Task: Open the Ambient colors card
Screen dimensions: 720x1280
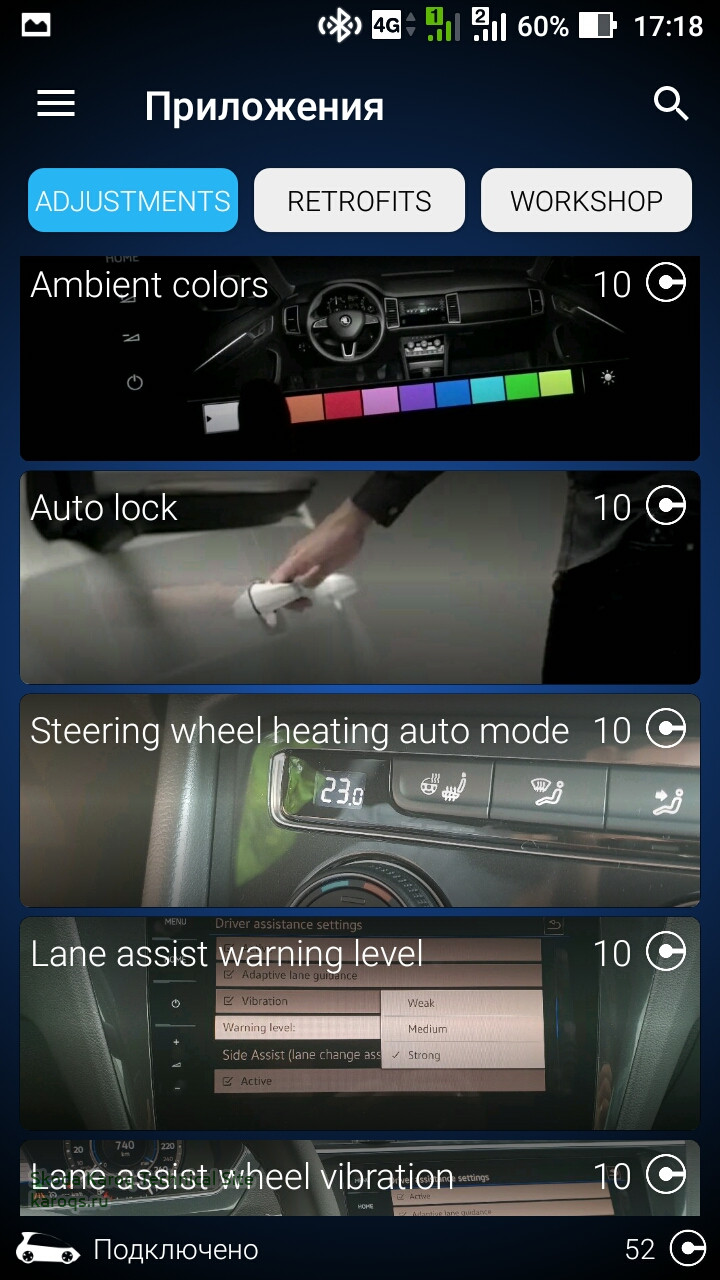Action: (x=360, y=360)
